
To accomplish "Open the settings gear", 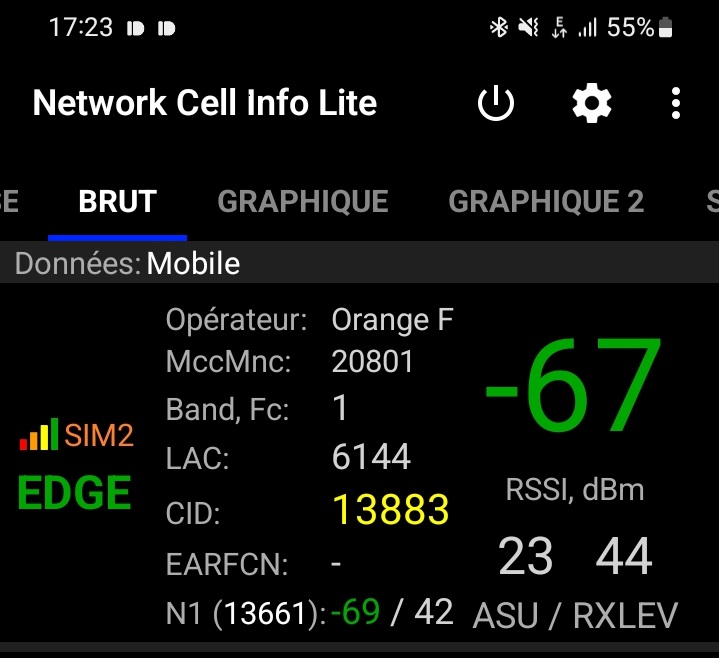I will (x=591, y=103).
